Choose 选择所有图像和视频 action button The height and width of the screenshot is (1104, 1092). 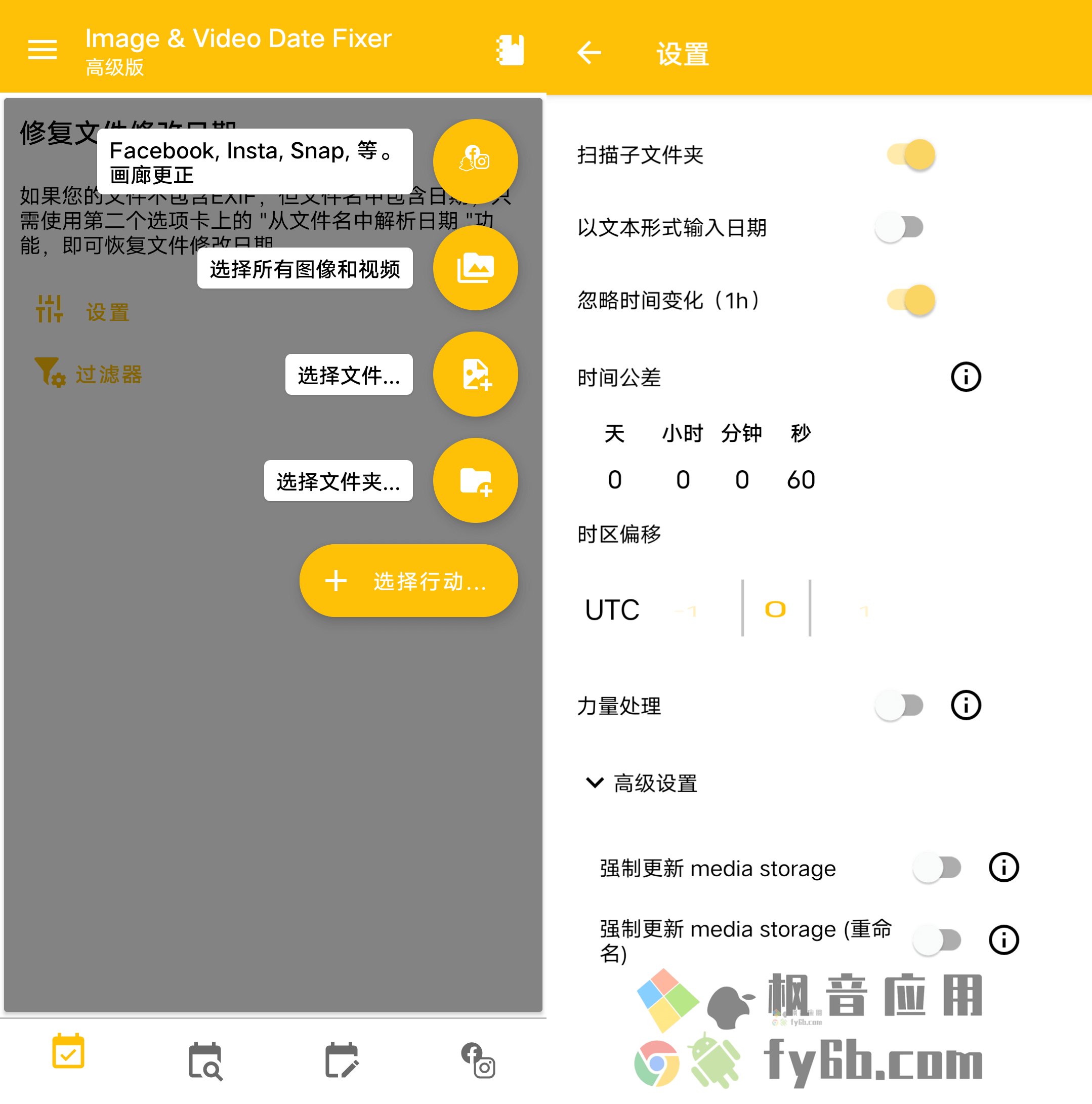pos(475,267)
